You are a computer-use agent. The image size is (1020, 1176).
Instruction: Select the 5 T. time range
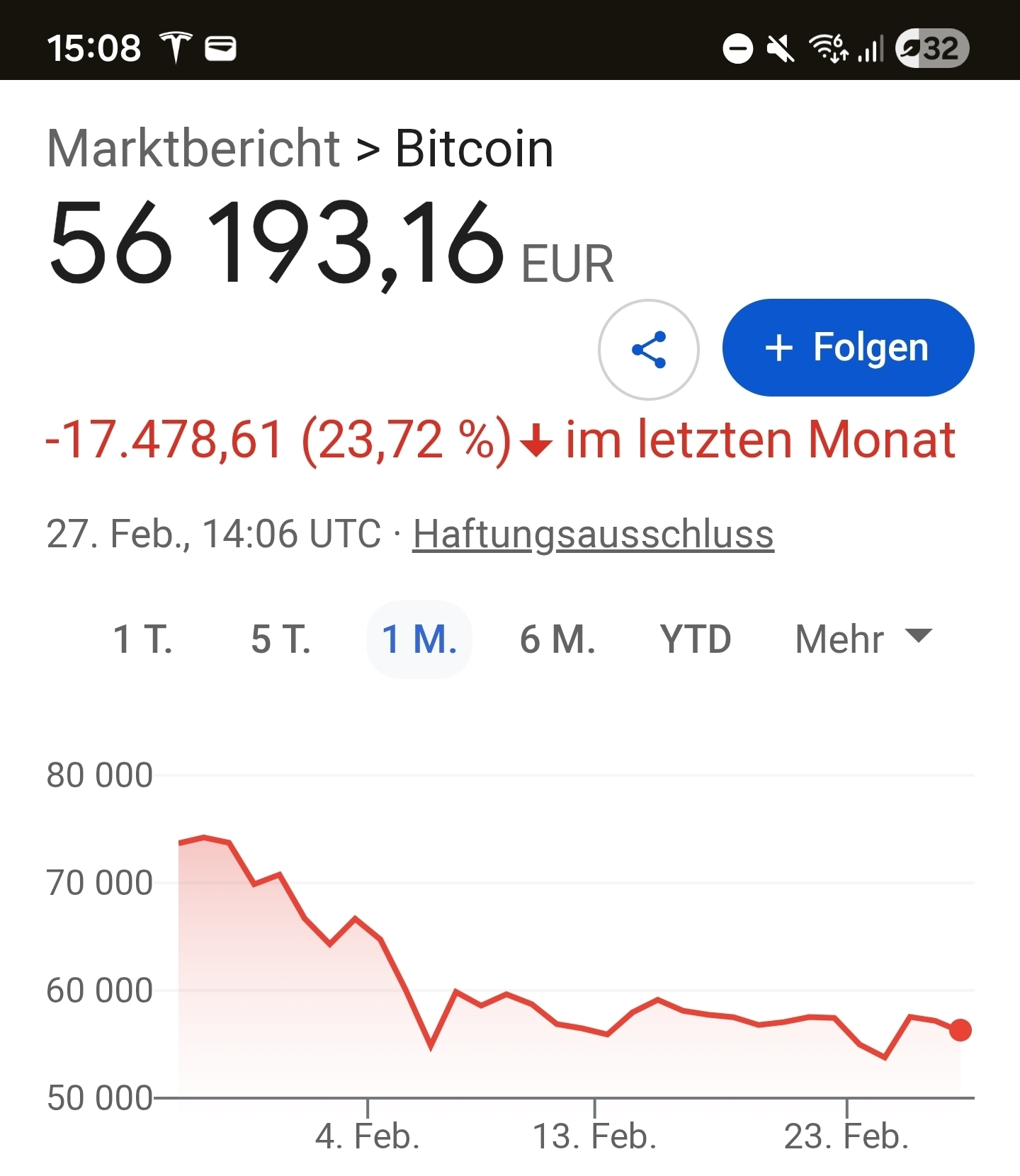point(280,639)
